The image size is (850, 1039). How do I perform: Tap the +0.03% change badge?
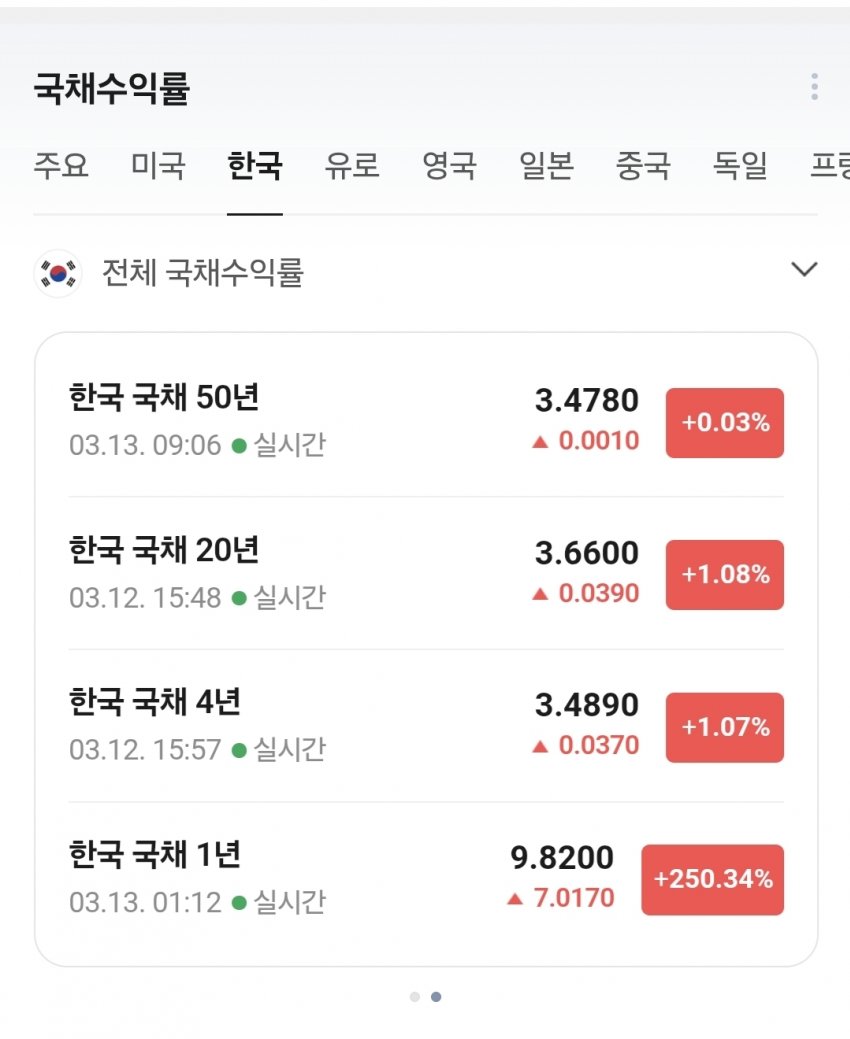pyautogui.click(x=725, y=423)
